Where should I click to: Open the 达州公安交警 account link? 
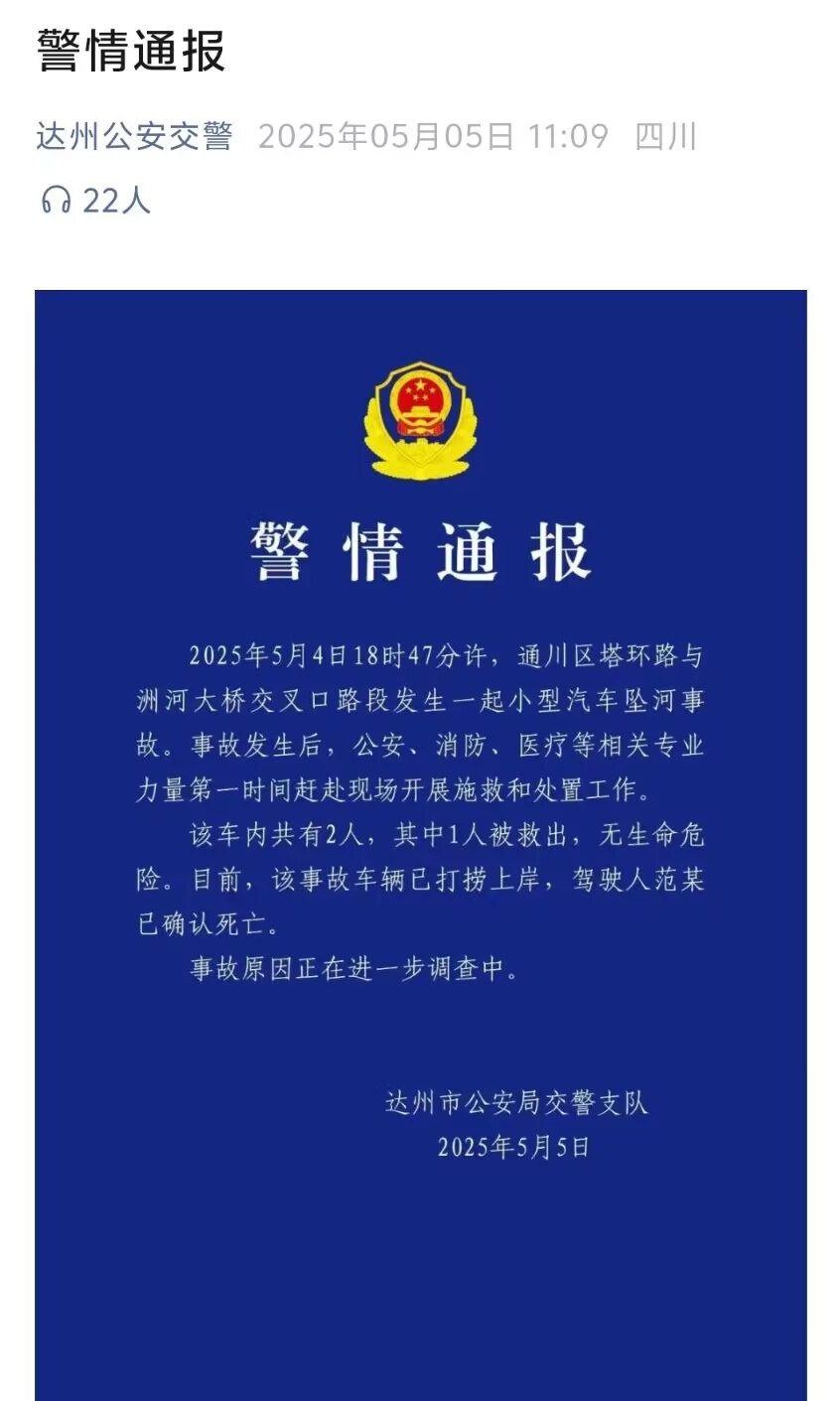tap(135, 136)
